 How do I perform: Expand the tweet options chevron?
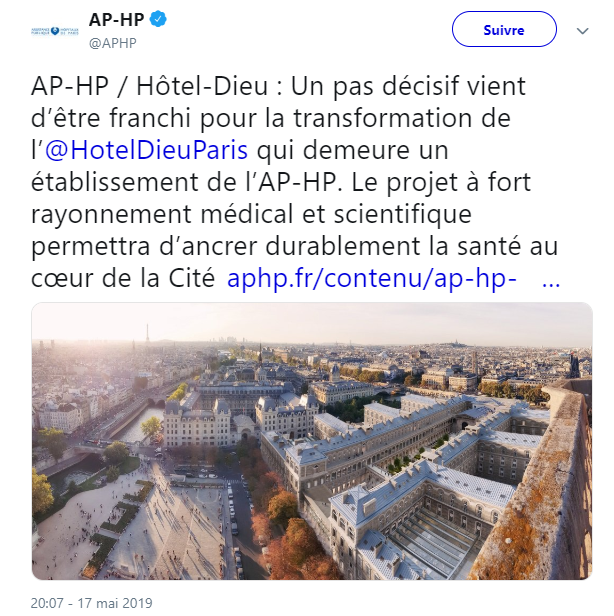[x=582, y=31]
